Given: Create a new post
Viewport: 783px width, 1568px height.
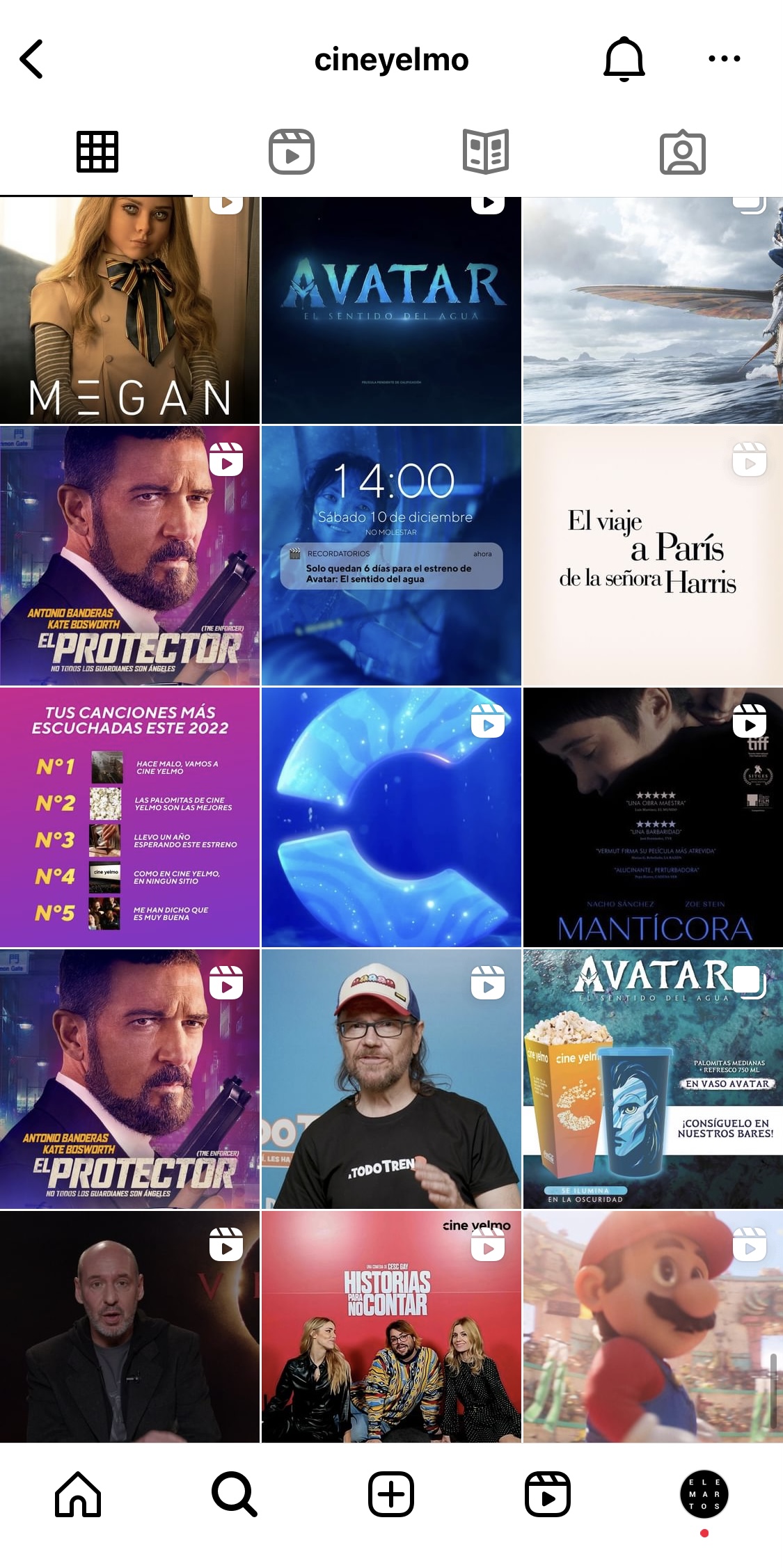Looking at the screenshot, I should (x=391, y=1494).
